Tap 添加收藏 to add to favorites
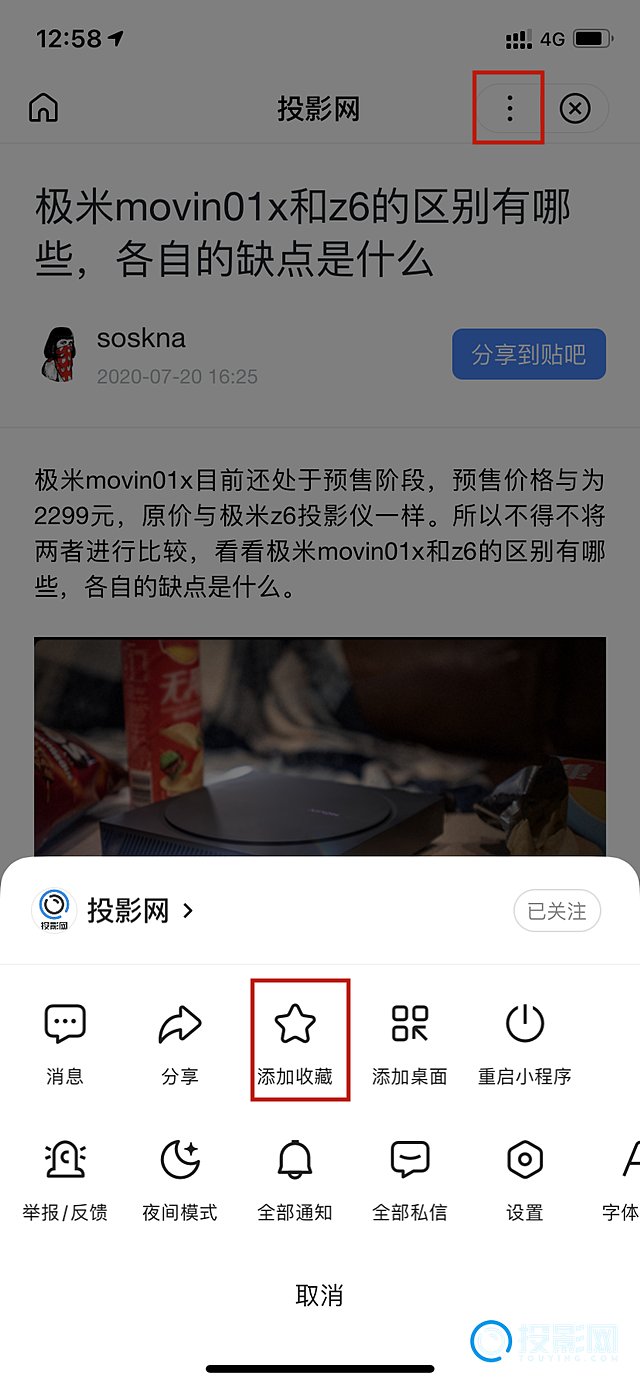 pos(295,1042)
